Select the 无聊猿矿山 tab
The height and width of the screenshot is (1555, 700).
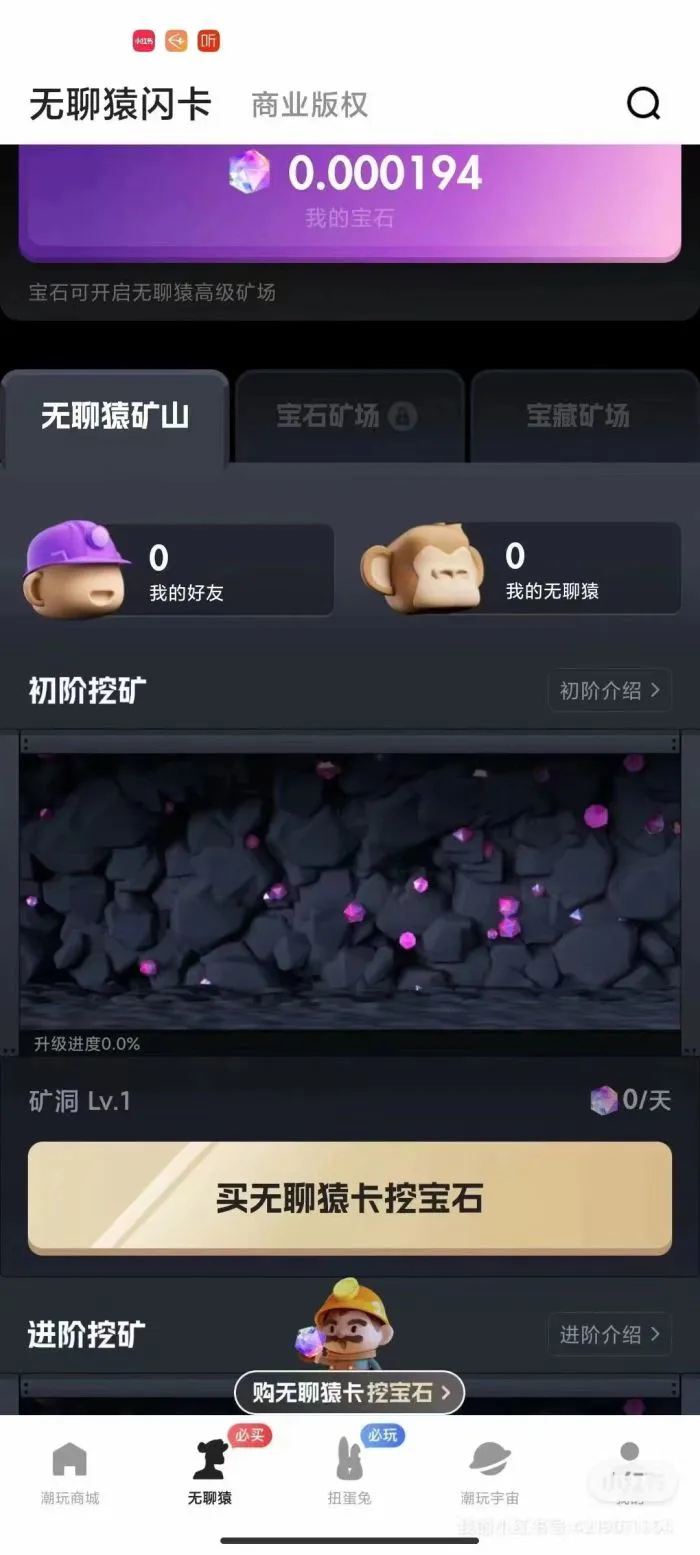pos(115,416)
